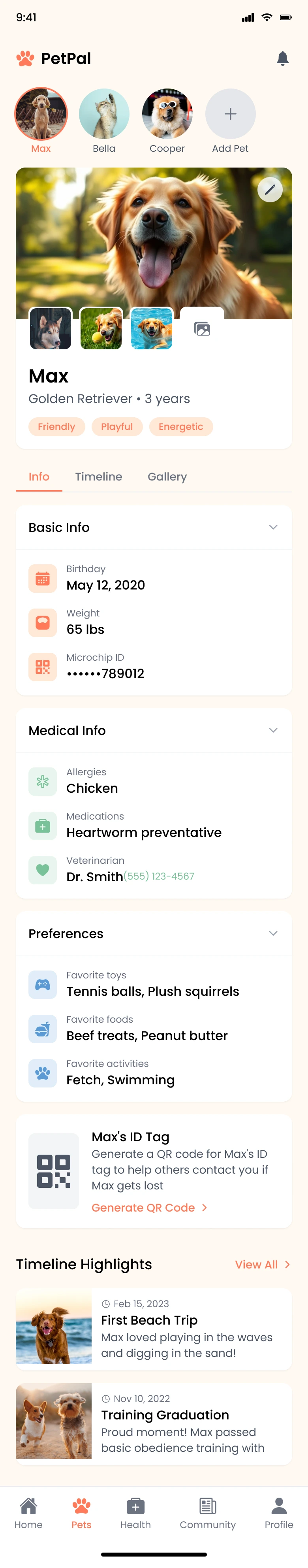Switch to the Gallery tab
The width and height of the screenshot is (308, 1568).
point(167,477)
